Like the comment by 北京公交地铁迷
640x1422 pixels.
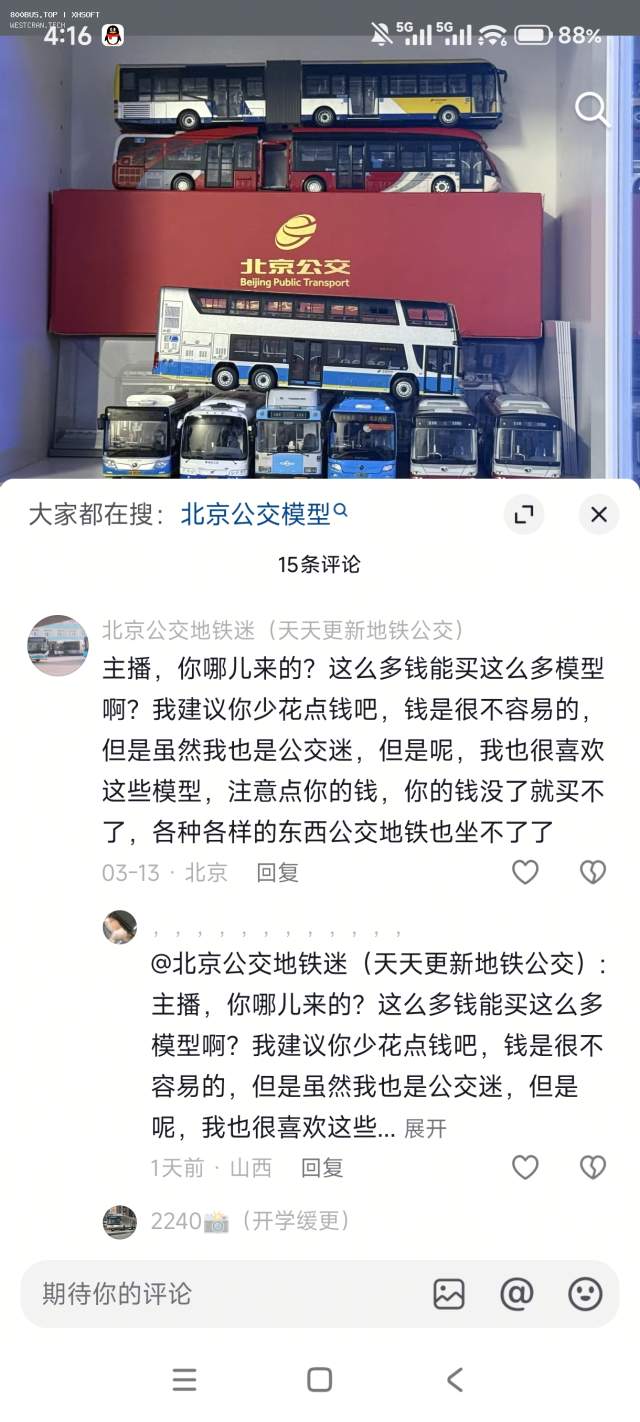525,872
